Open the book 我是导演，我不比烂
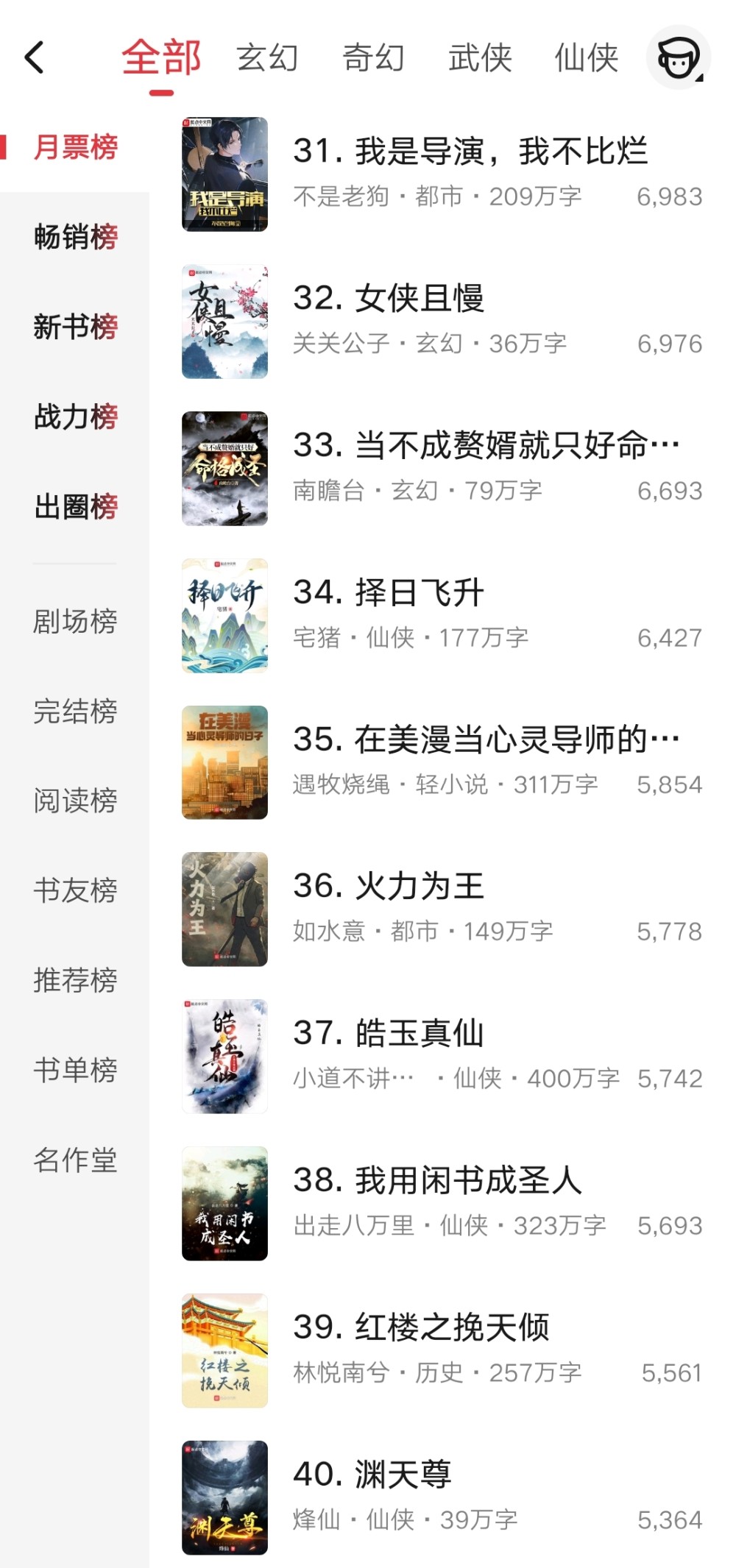 click(470, 152)
